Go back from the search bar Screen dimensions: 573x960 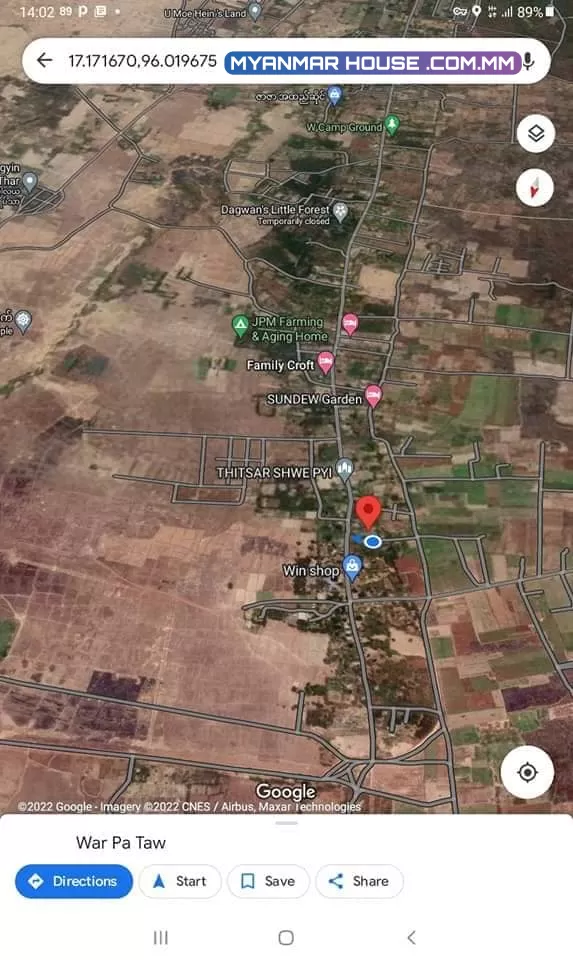[x=44, y=60]
